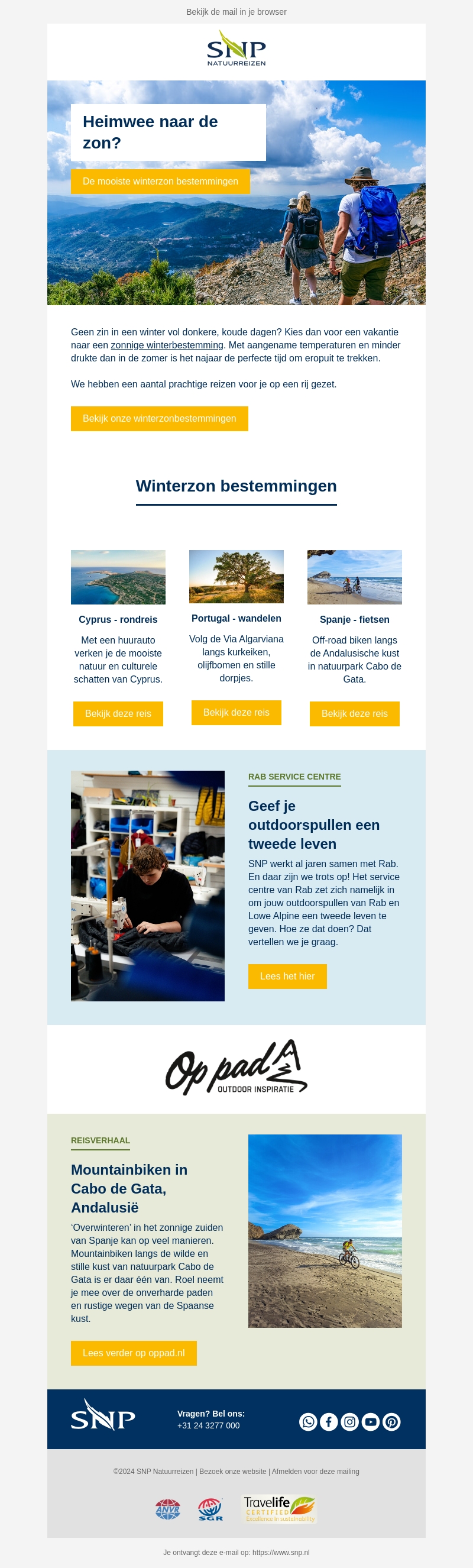Select 'Bekijk deze reis' for Spanje - fietsen
Image resolution: width=473 pixels, height=1568 pixels.
pos(354,713)
